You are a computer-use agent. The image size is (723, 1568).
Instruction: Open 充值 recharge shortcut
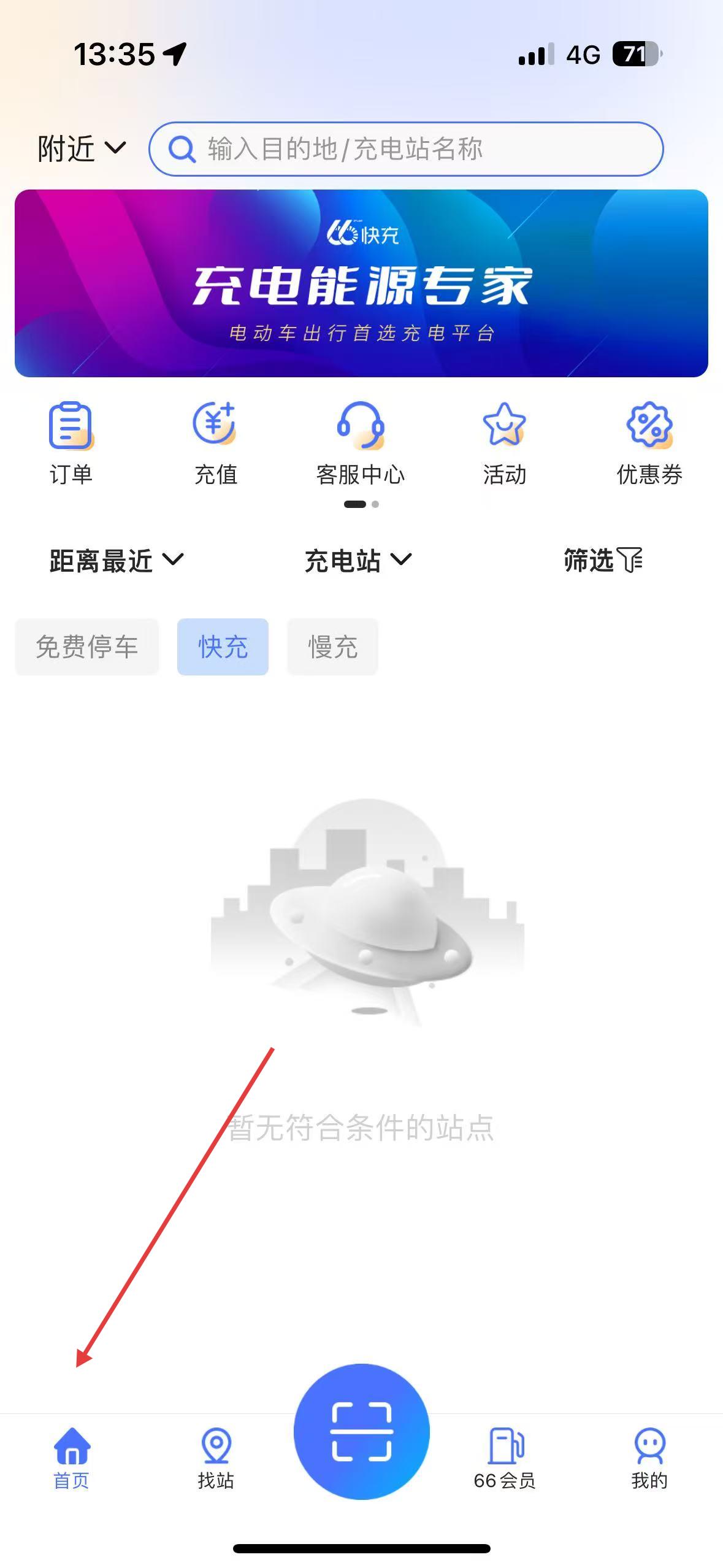tap(215, 443)
